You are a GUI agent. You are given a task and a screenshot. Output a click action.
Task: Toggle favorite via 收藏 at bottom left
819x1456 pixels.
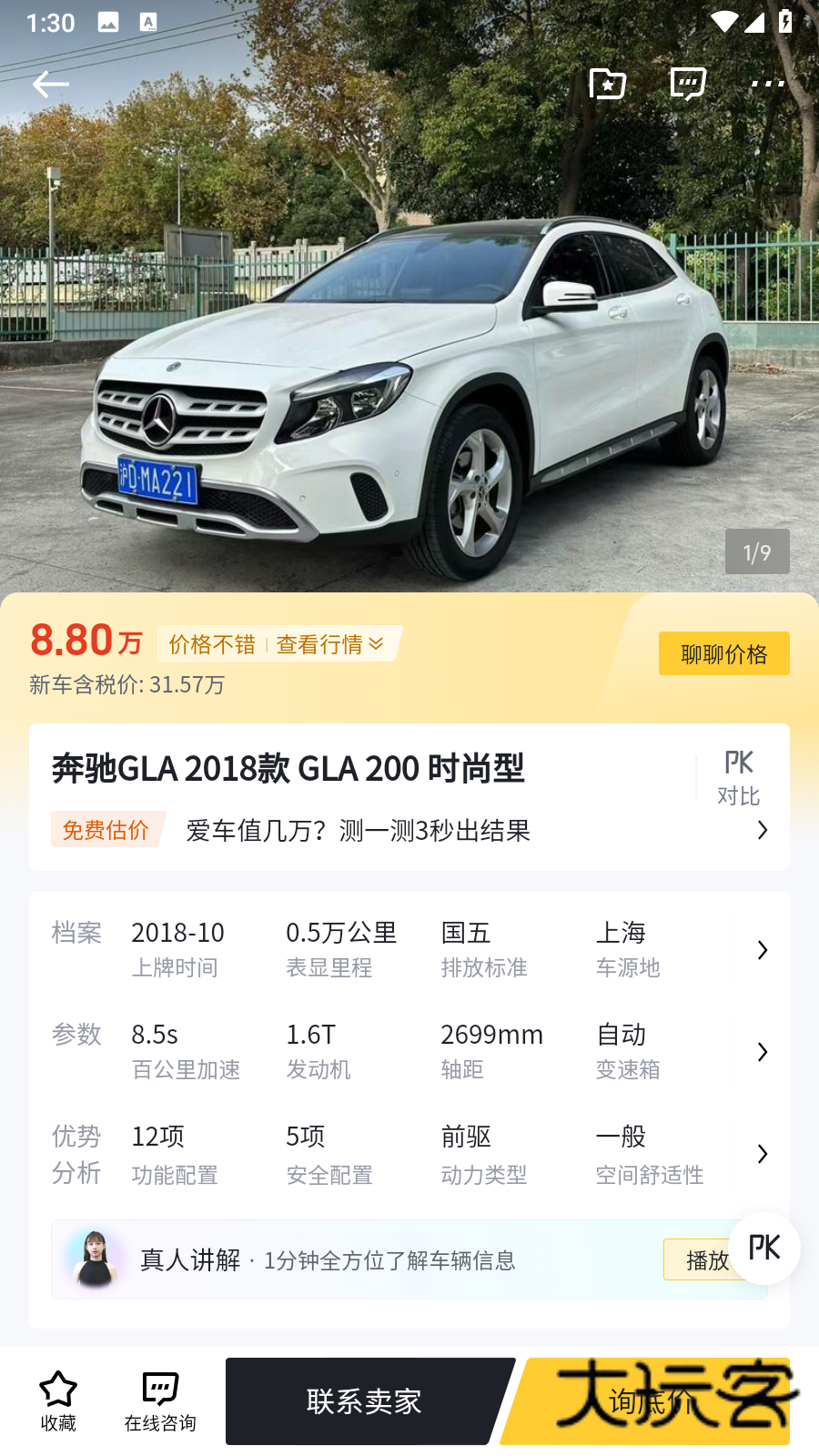tap(57, 1401)
